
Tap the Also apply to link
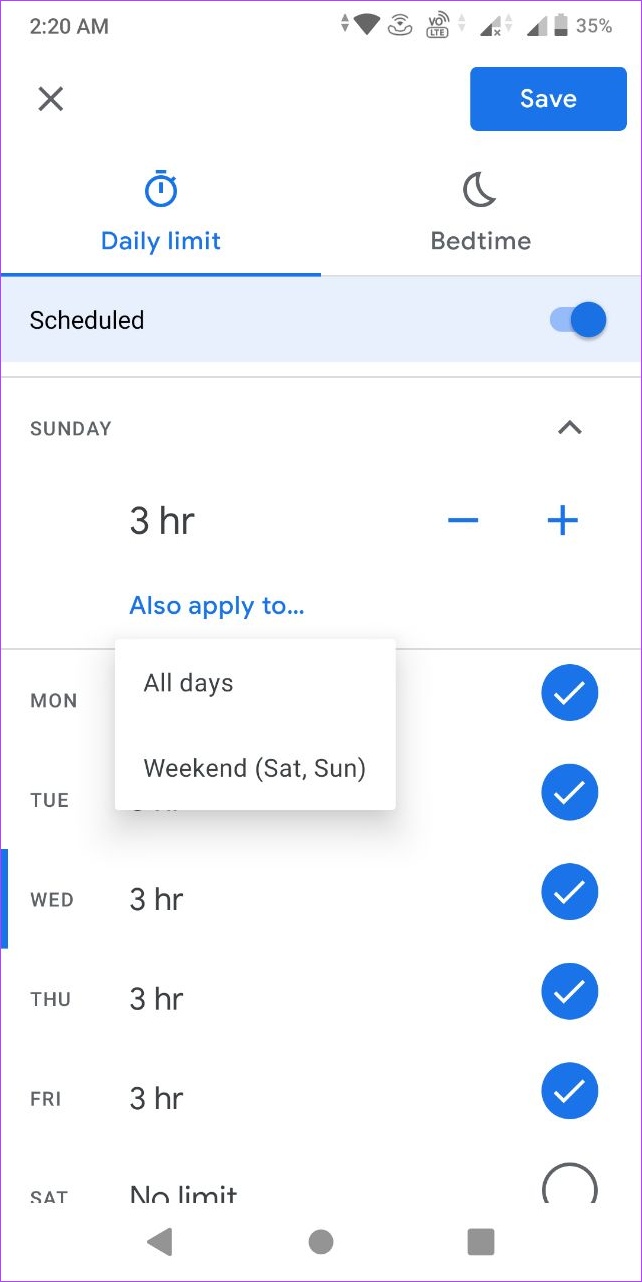point(217,605)
